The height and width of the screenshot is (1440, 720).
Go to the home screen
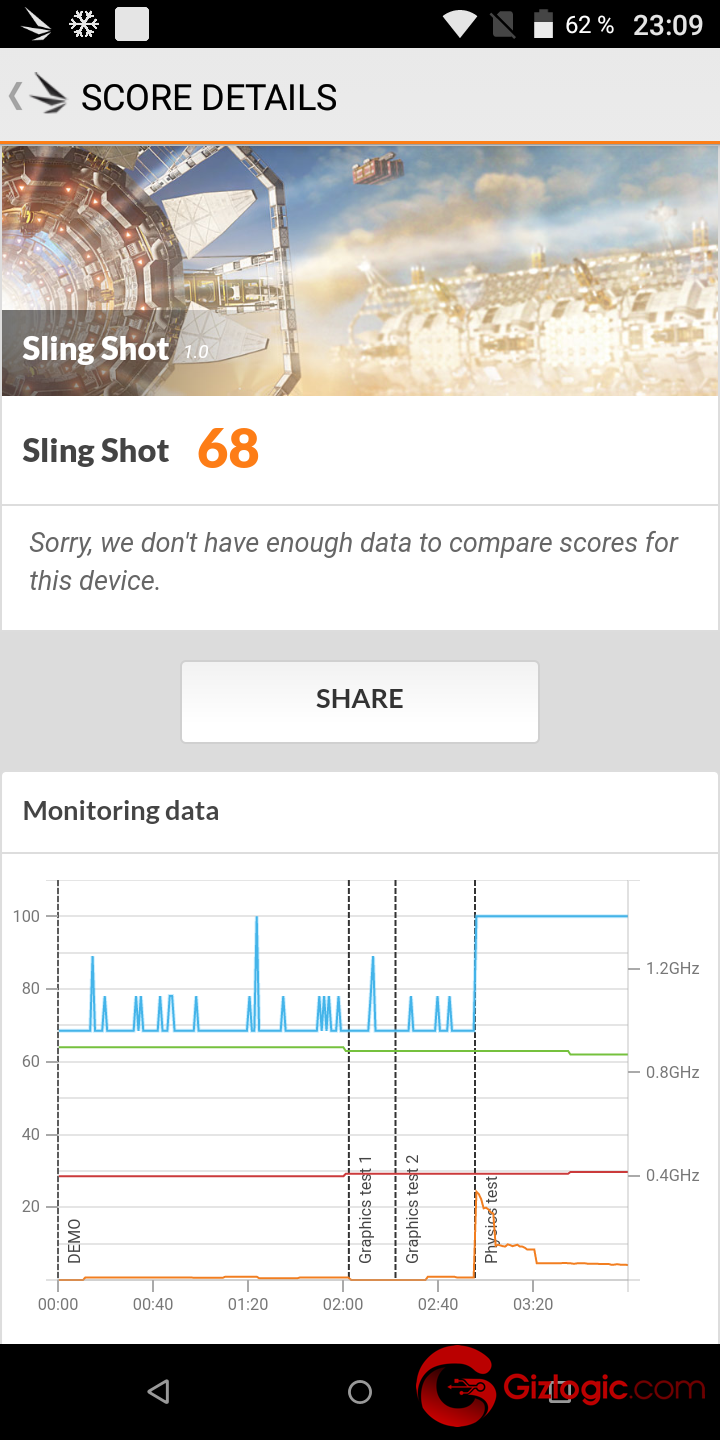[x=360, y=1391]
